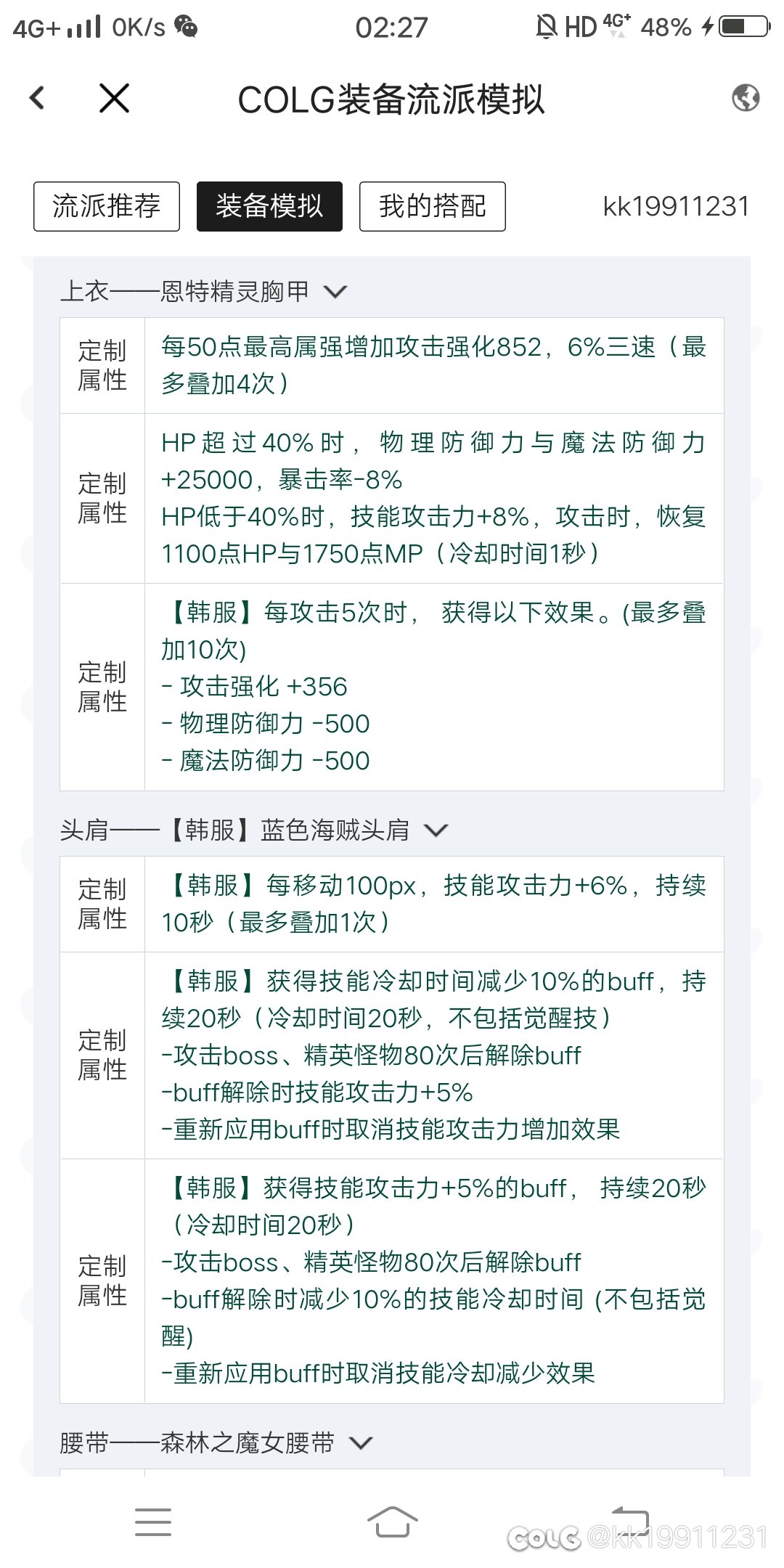784x1568 pixels.
Task: Open system menu button in navigation bar
Action: [153, 1522]
